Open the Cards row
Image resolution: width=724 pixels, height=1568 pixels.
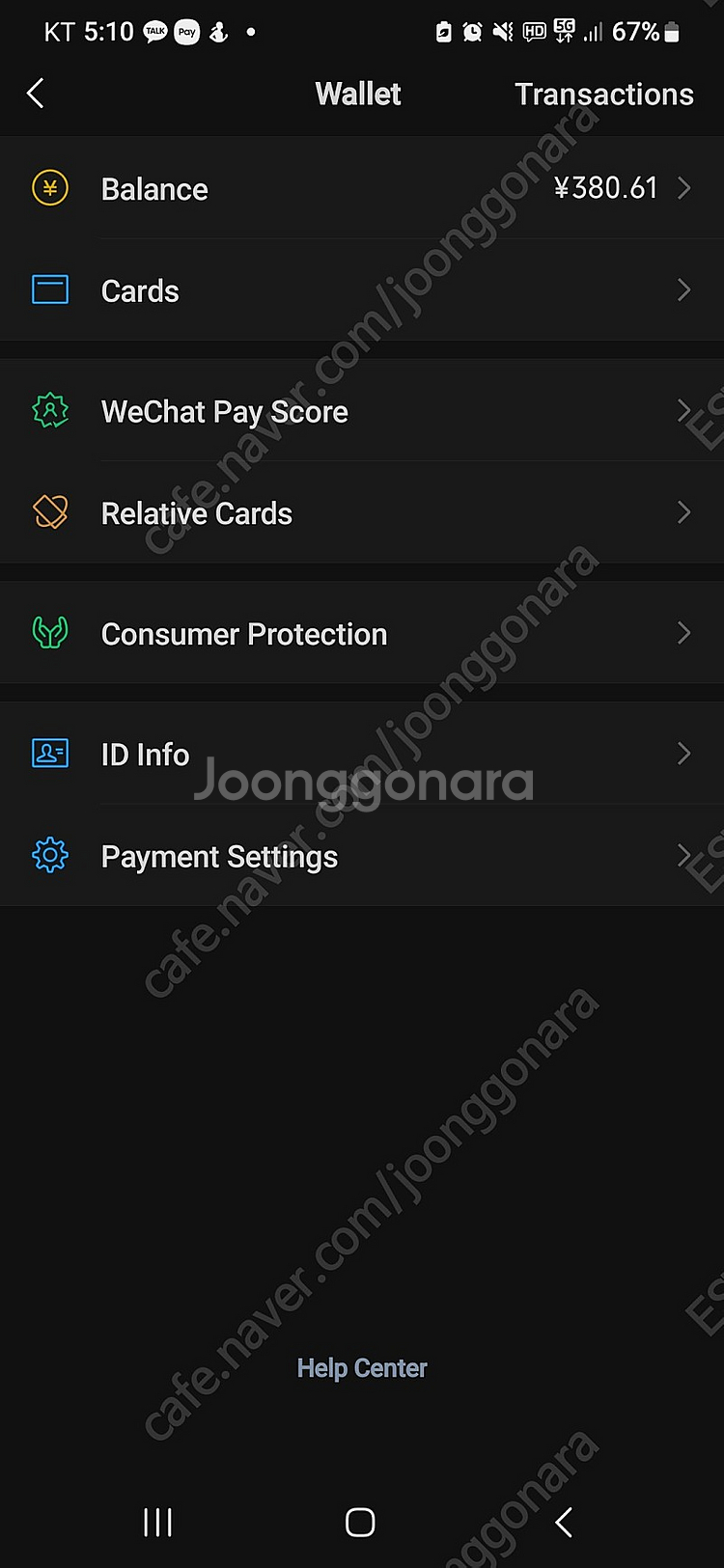point(362,290)
